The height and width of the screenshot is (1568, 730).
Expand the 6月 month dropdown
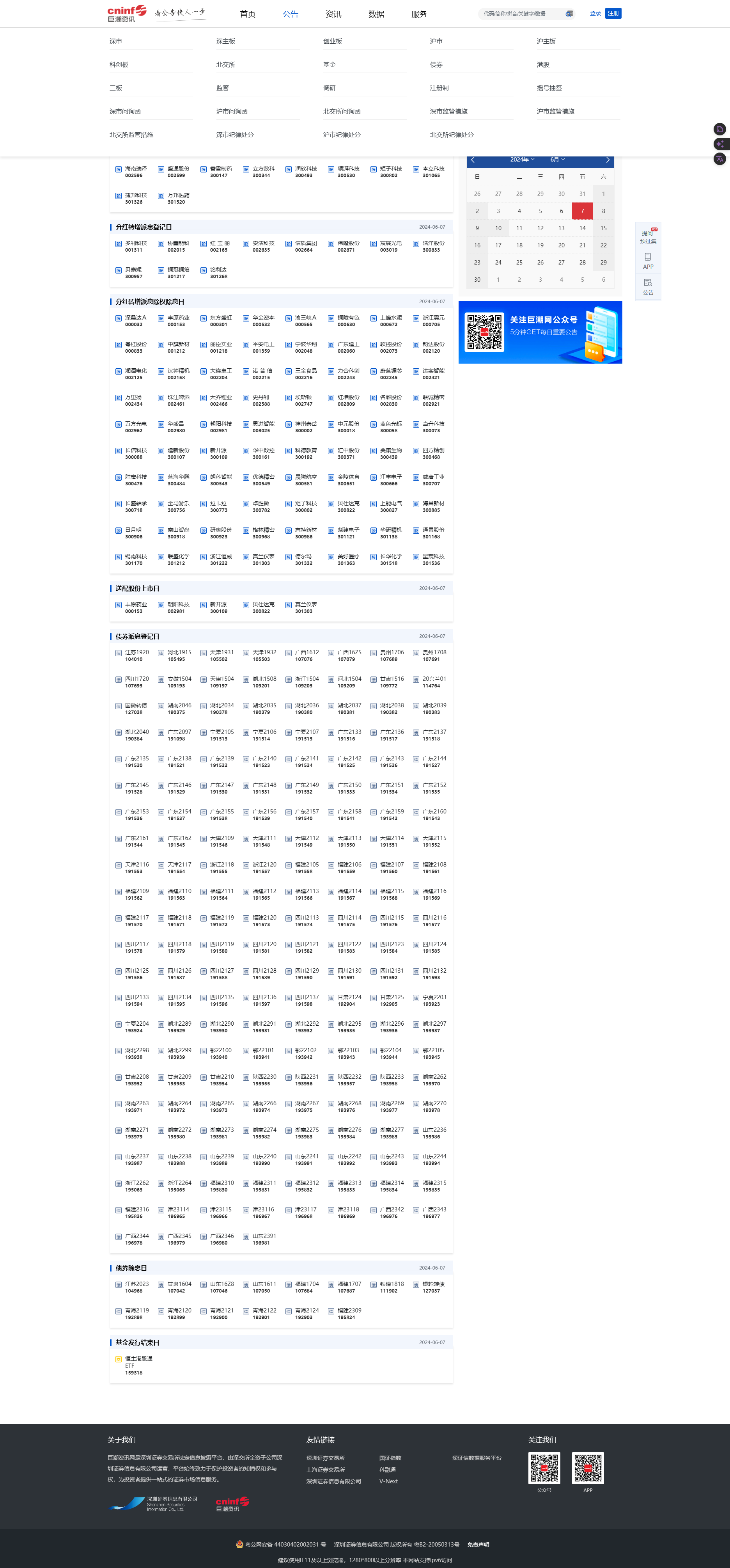(x=557, y=160)
